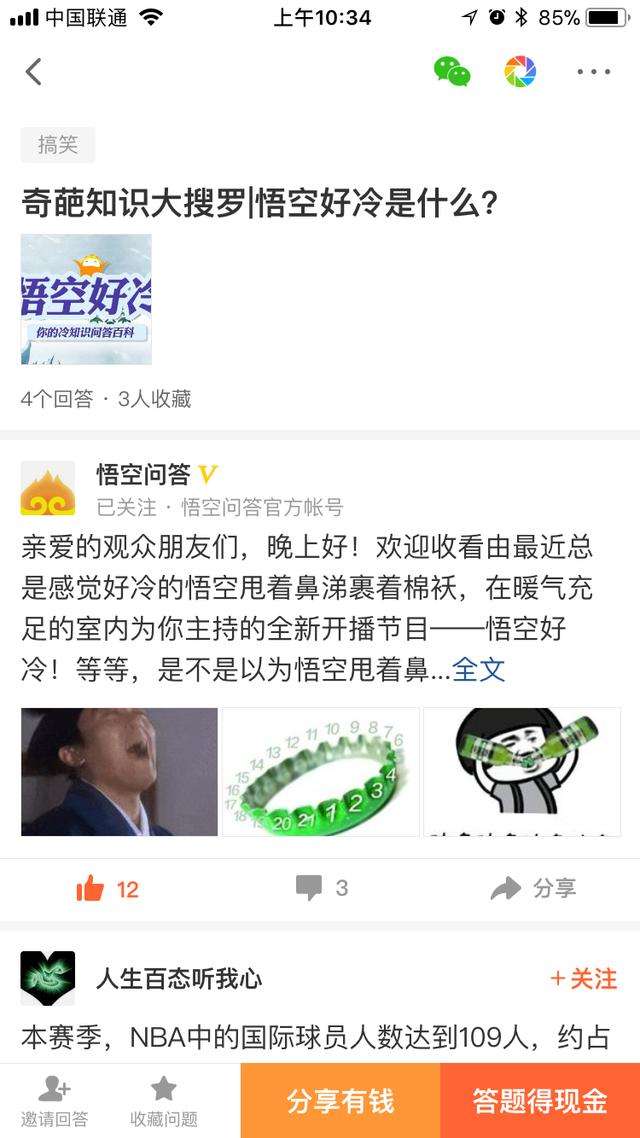Open the laughing man image
The width and height of the screenshot is (640, 1138).
(x=119, y=771)
